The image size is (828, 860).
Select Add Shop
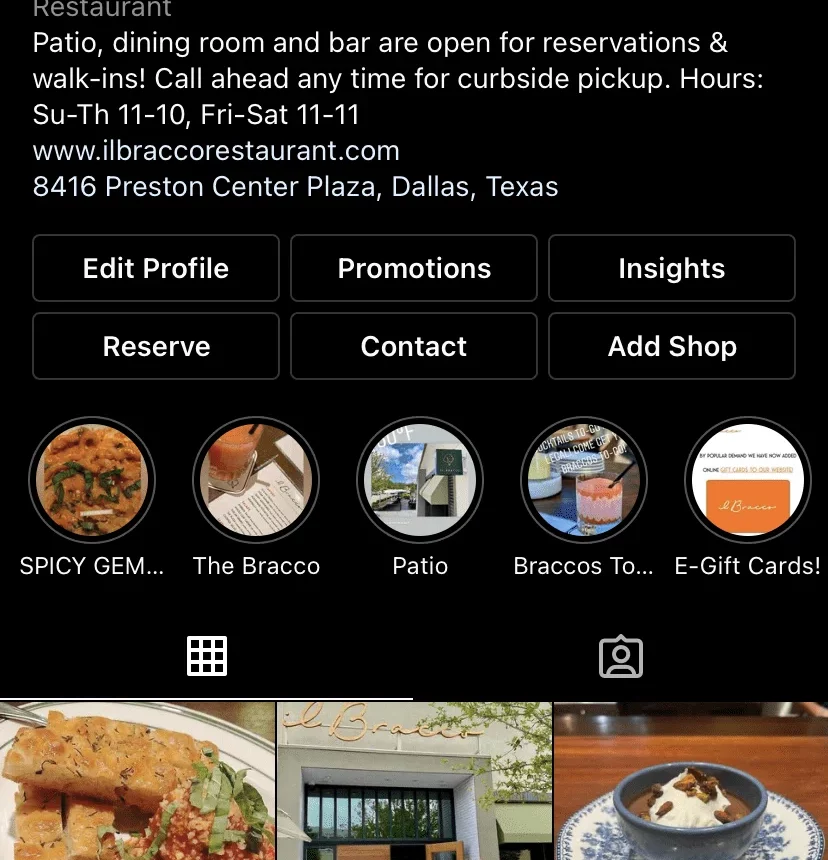coord(671,346)
